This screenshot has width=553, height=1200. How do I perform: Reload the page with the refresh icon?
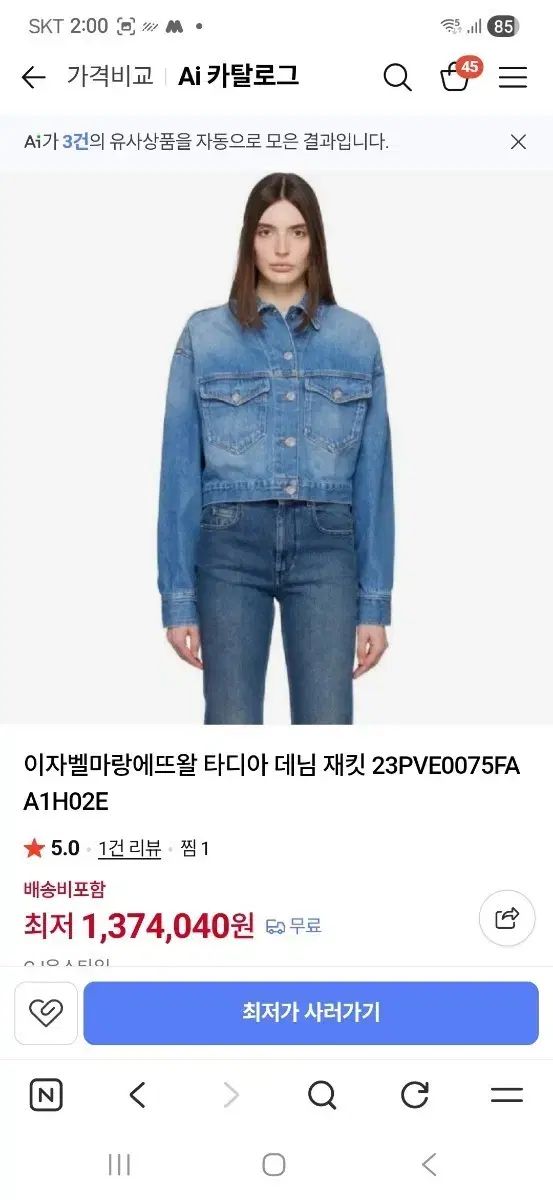click(x=414, y=1095)
